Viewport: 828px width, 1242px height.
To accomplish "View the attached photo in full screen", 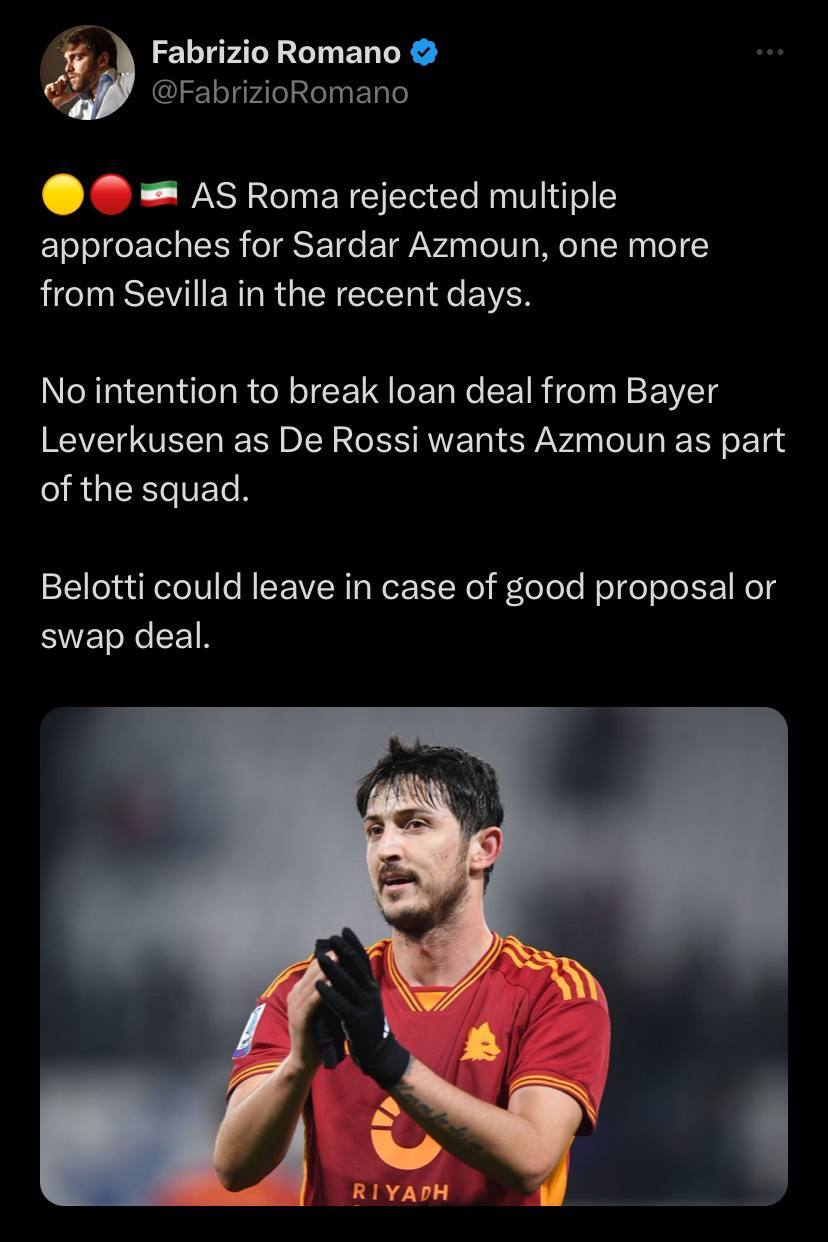I will [x=414, y=955].
